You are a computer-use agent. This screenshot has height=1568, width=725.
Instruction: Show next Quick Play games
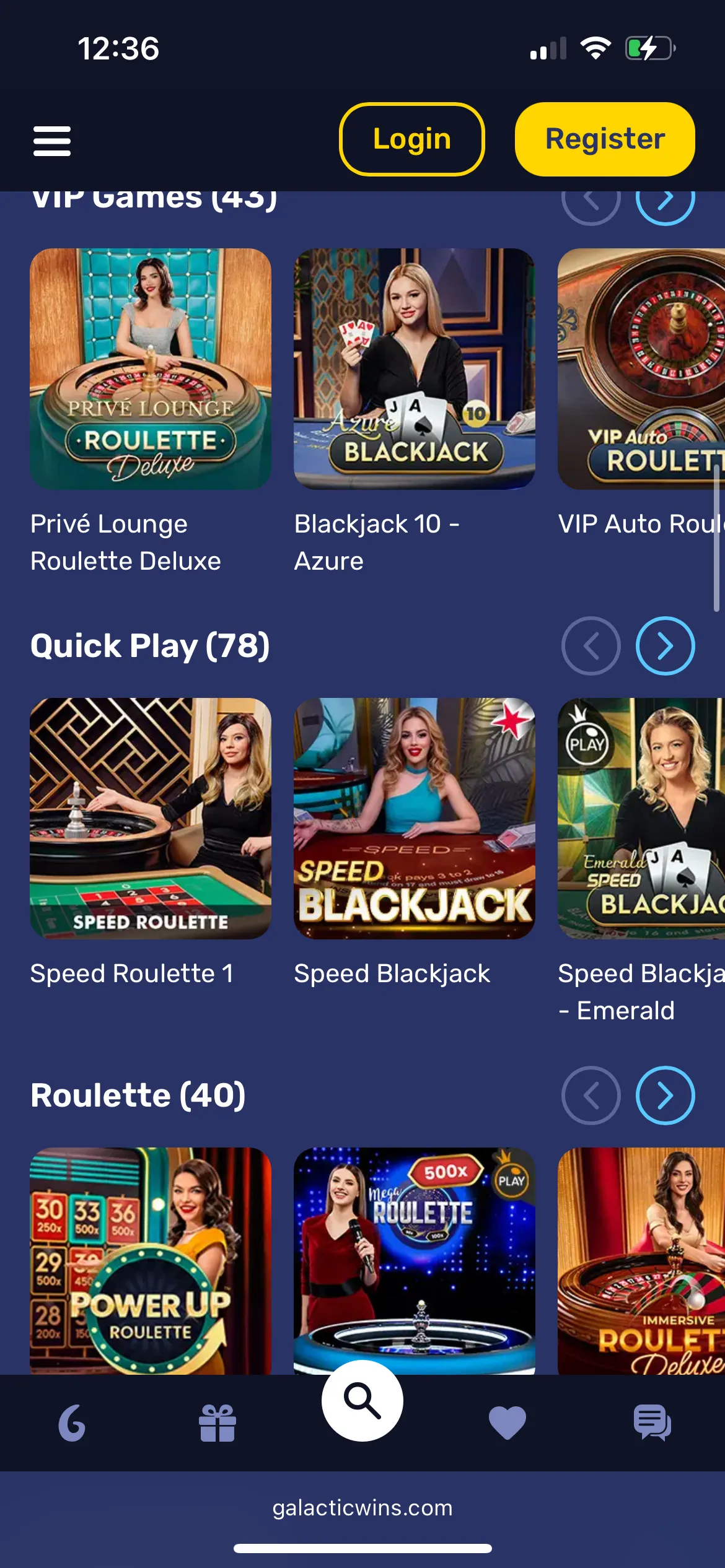665,646
